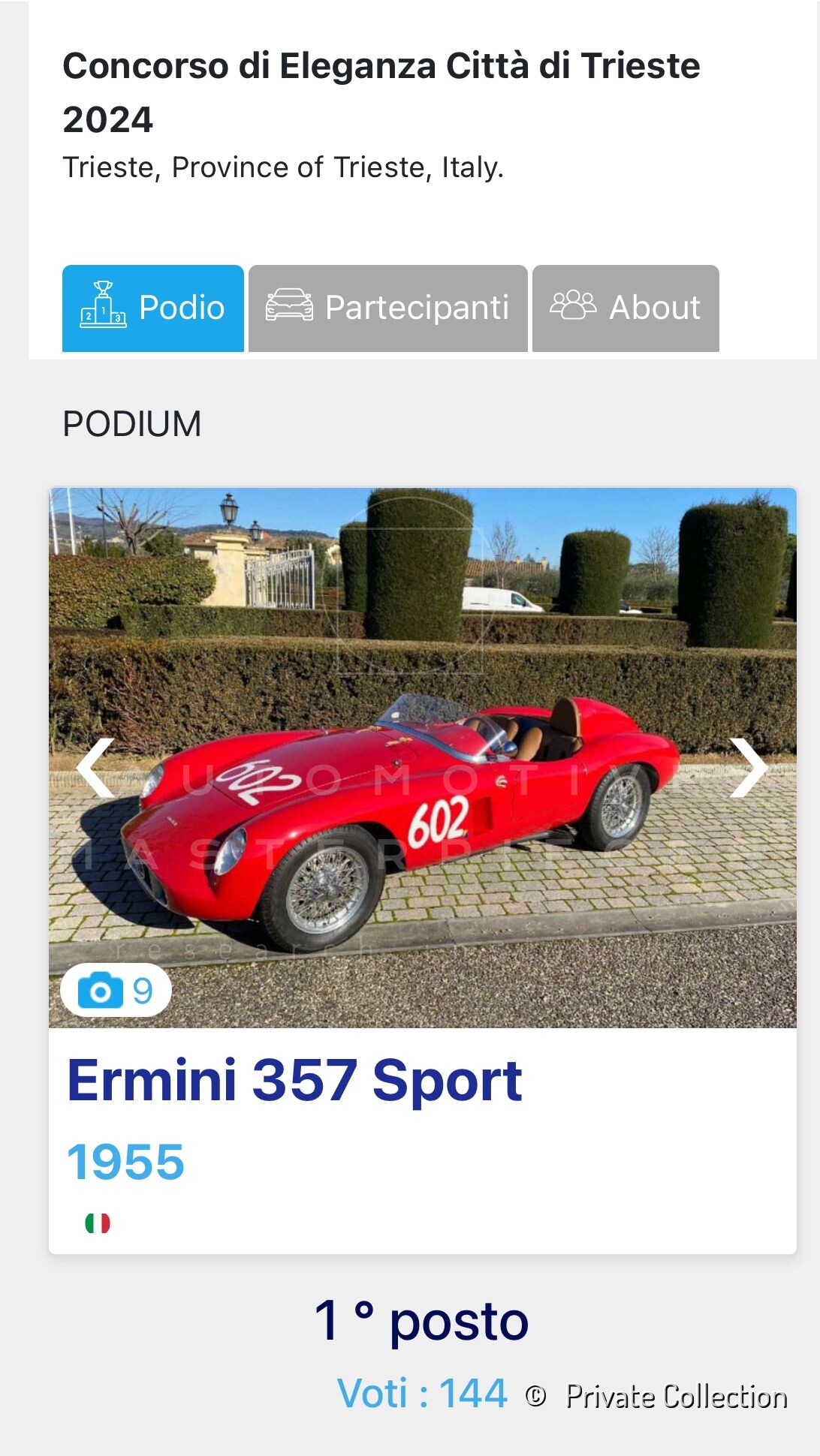Go to the previous podium car photo
The width and height of the screenshot is (820, 1456).
pos(96,767)
